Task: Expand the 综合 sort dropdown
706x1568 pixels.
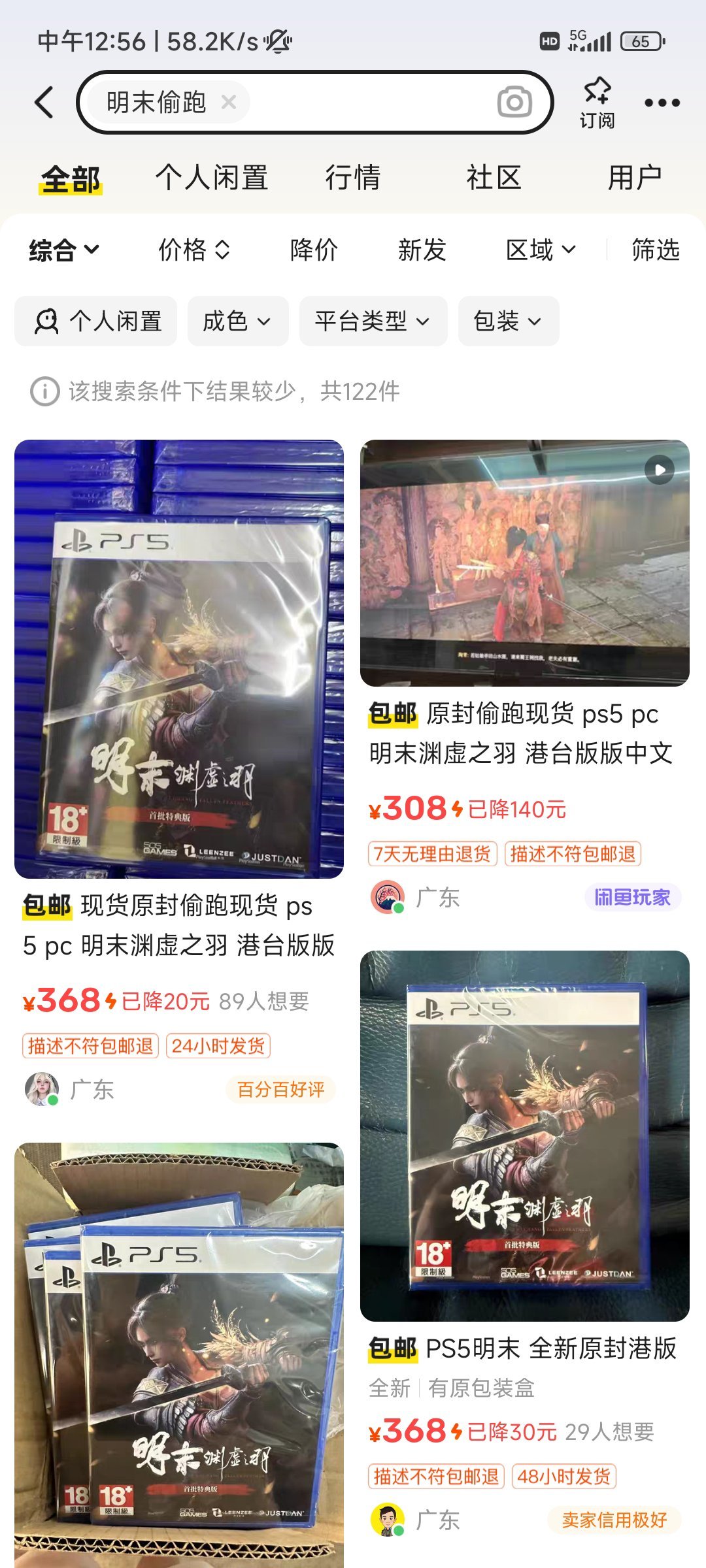Action: click(x=64, y=250)
